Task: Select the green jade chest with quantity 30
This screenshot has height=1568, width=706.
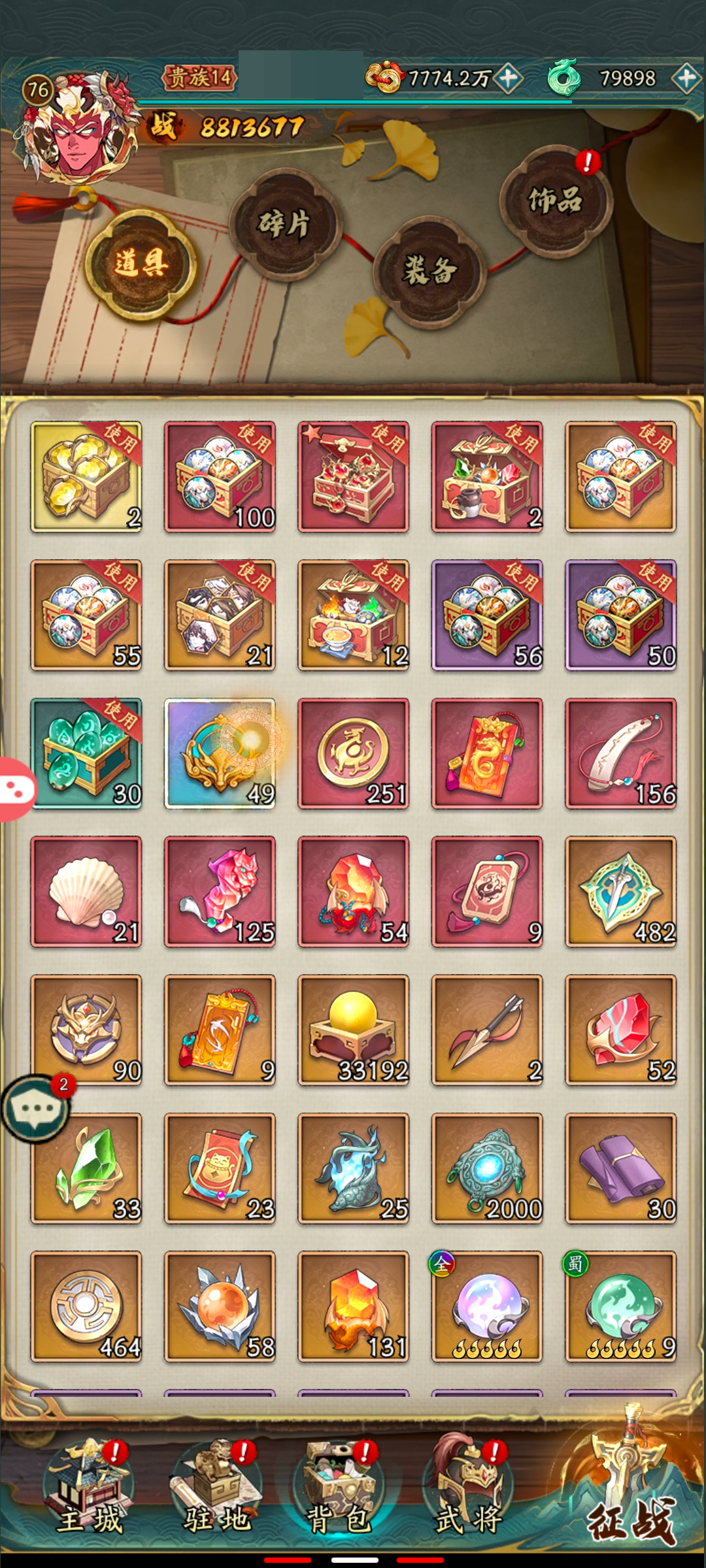Action: tap(86, 753)
